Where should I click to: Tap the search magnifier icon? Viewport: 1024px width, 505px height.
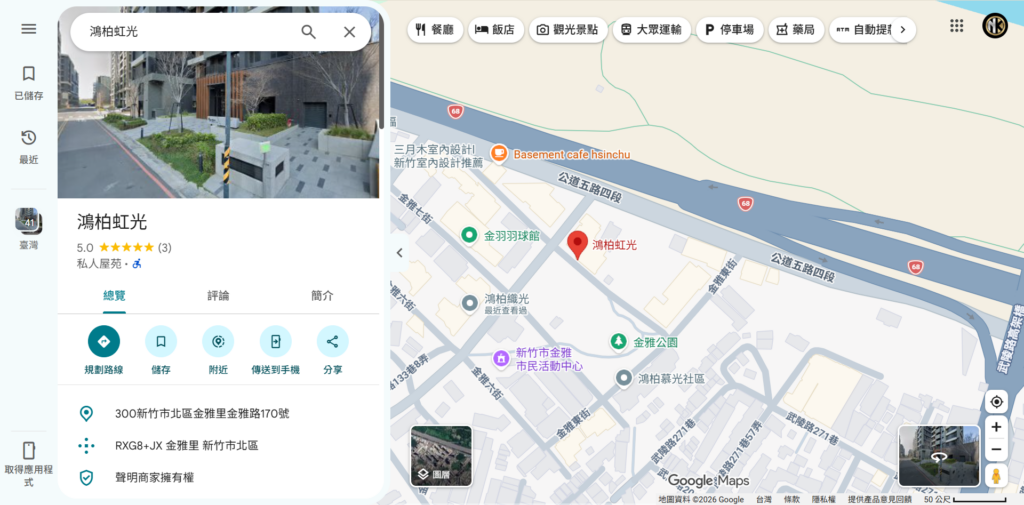pos(308,32)
